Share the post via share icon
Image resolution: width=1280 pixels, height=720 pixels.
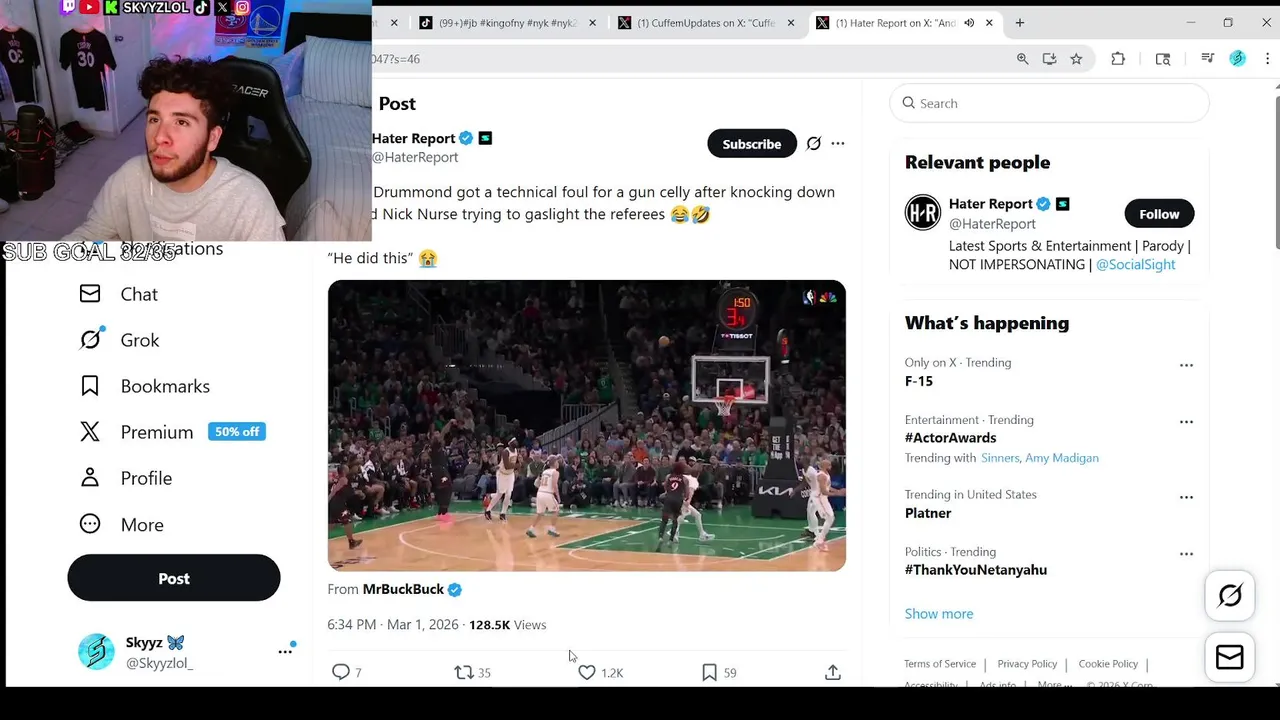tap(832, 673)
